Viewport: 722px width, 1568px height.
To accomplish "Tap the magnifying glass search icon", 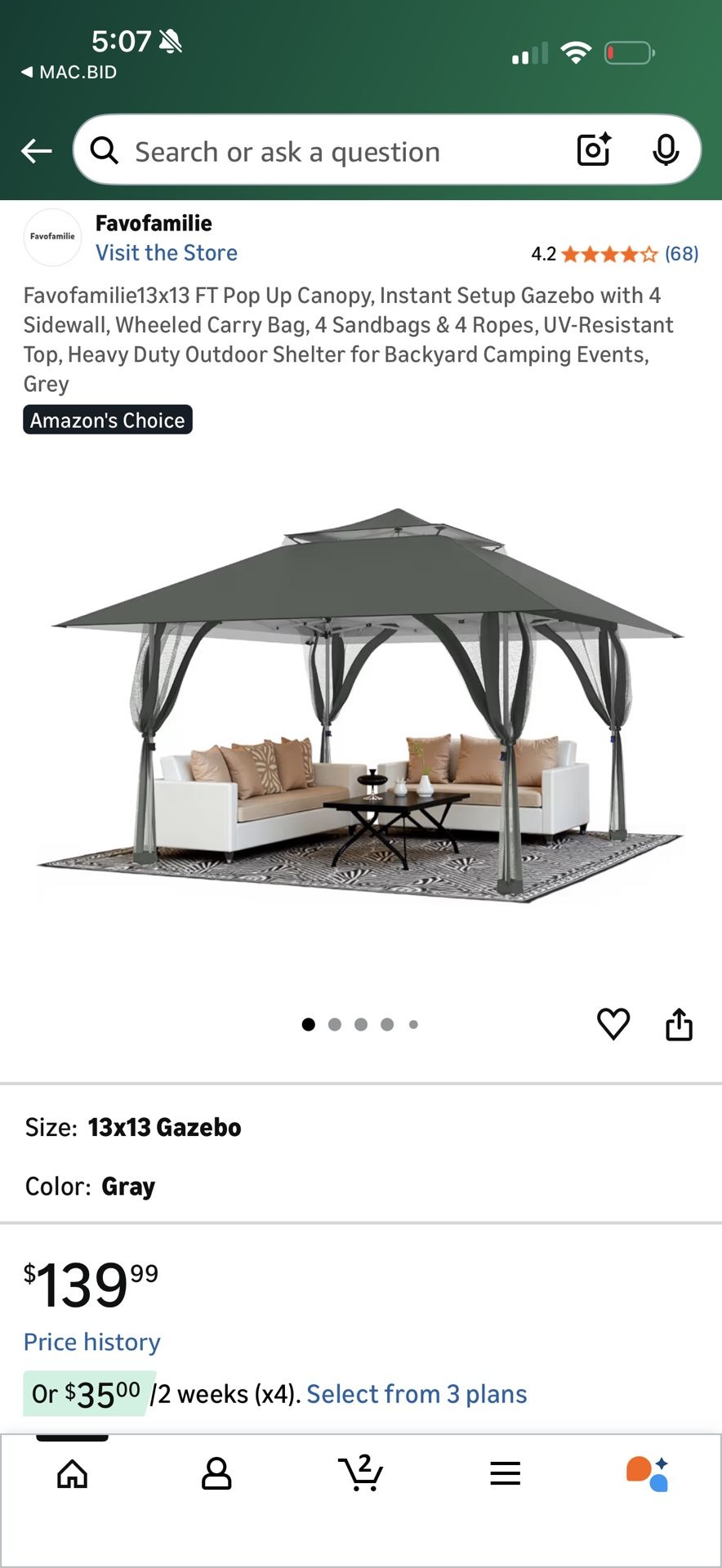I will [x=105, y=149].
